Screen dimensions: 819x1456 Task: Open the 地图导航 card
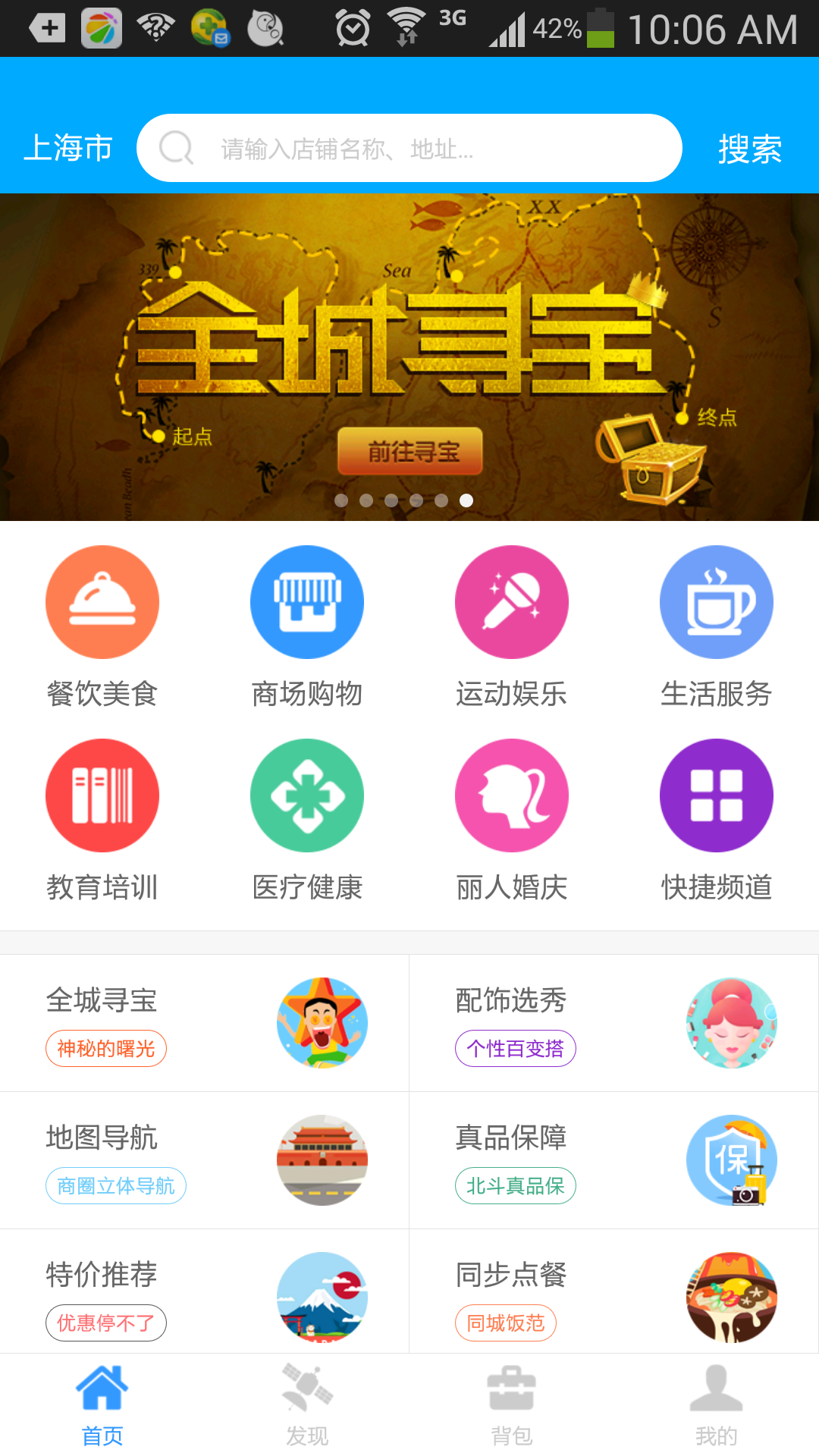(205, 1159)
